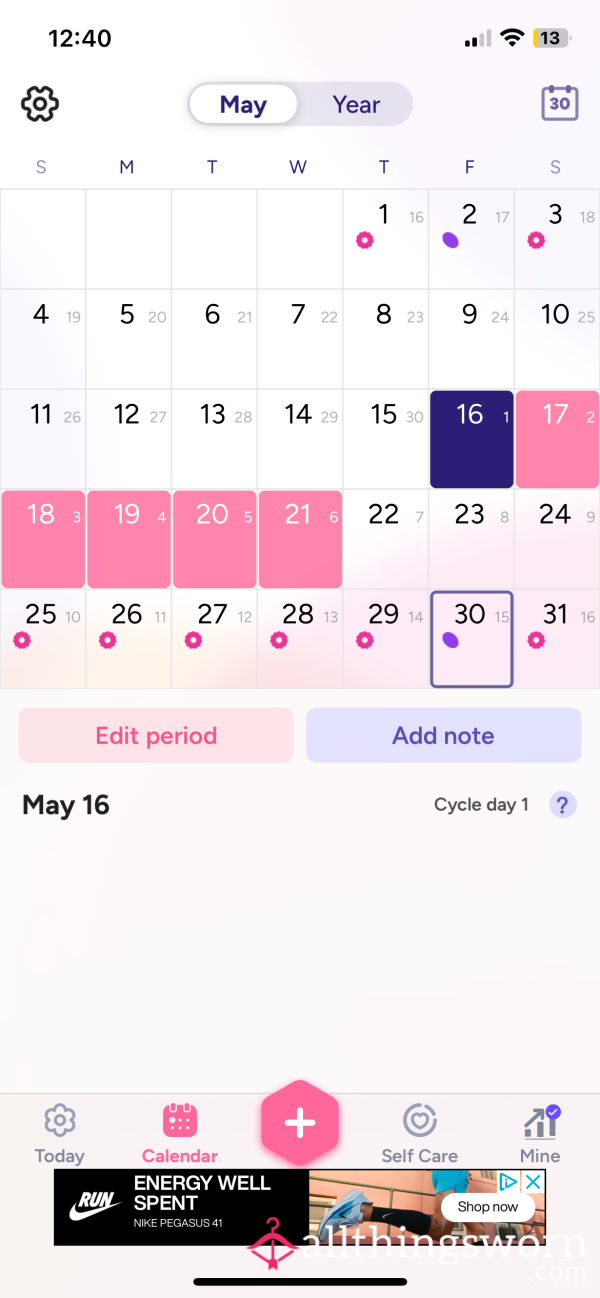Viewport: 600px width, 1298px height.
Task: Jump to today via calendar icon
Action: tap(560, 103)
